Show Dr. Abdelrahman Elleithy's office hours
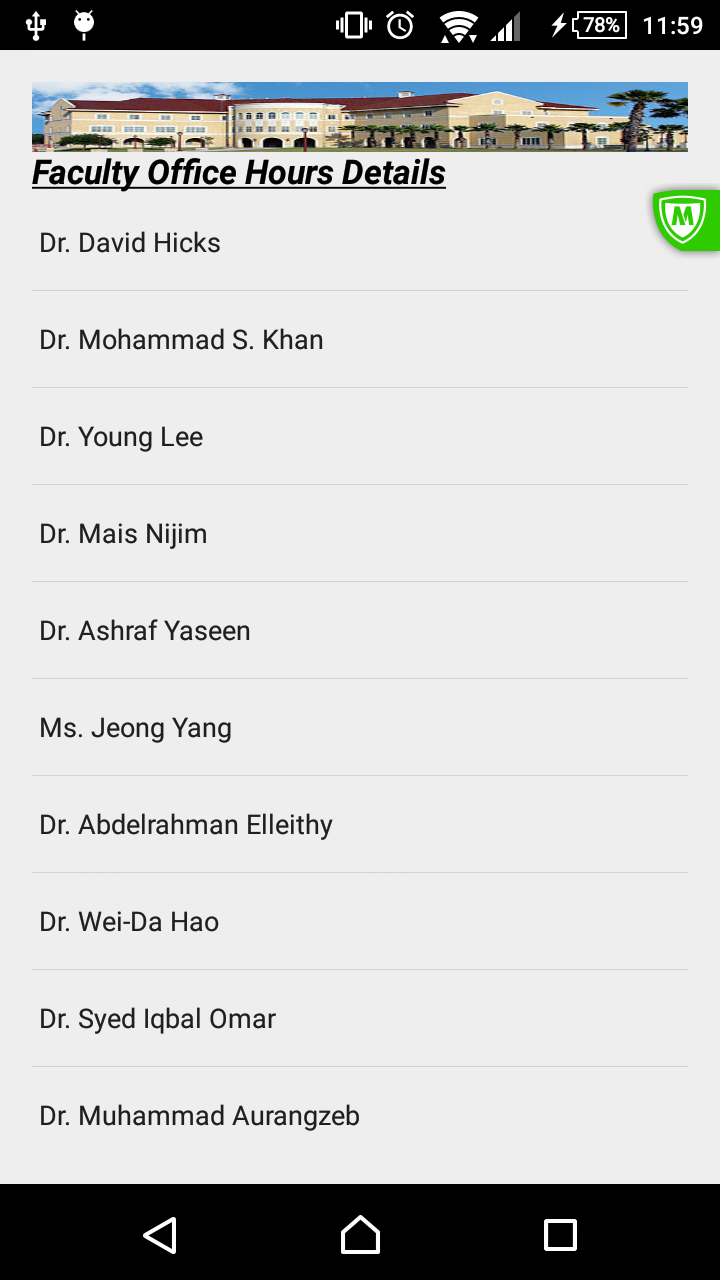The image size is (720, 1280). point(186,825)
